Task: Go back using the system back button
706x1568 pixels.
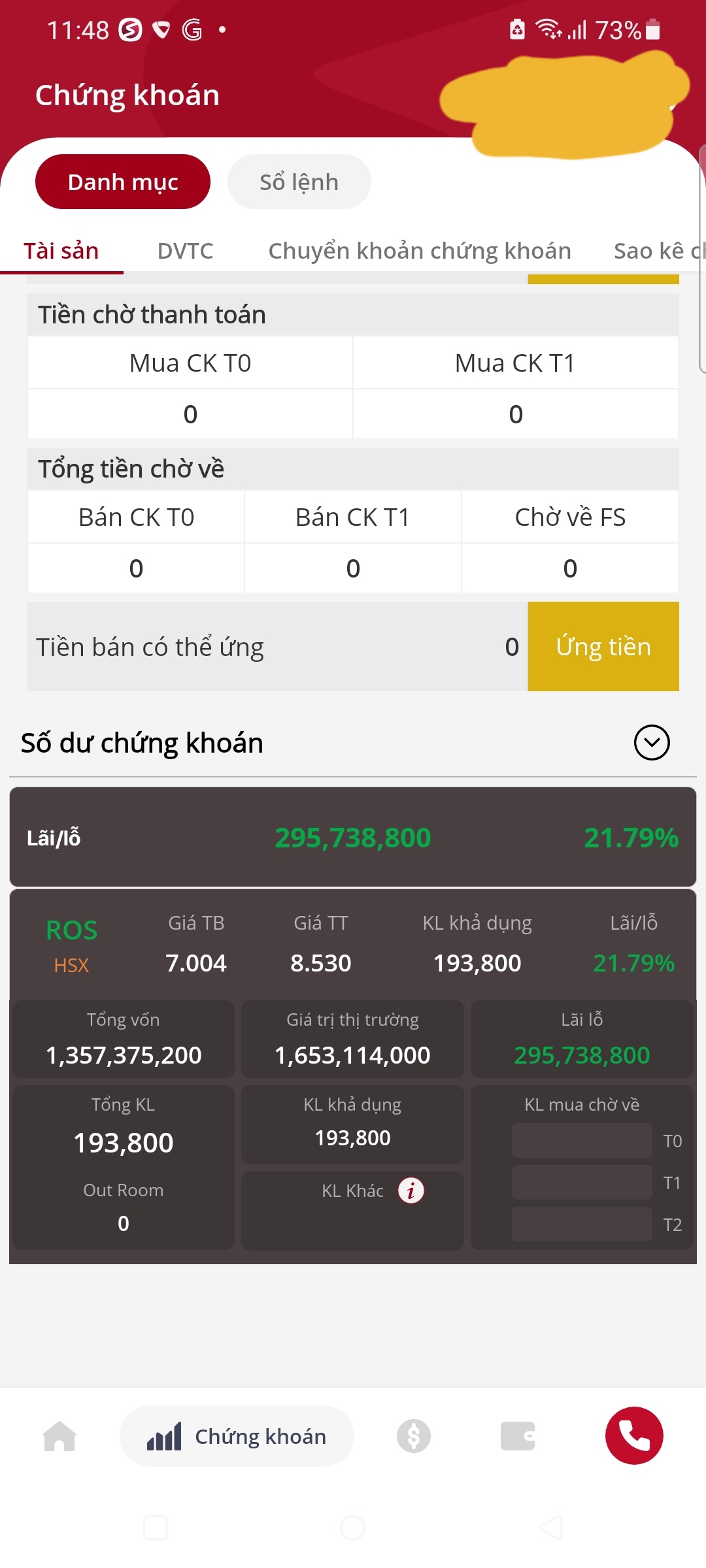Action: (x=550, y=1527)
